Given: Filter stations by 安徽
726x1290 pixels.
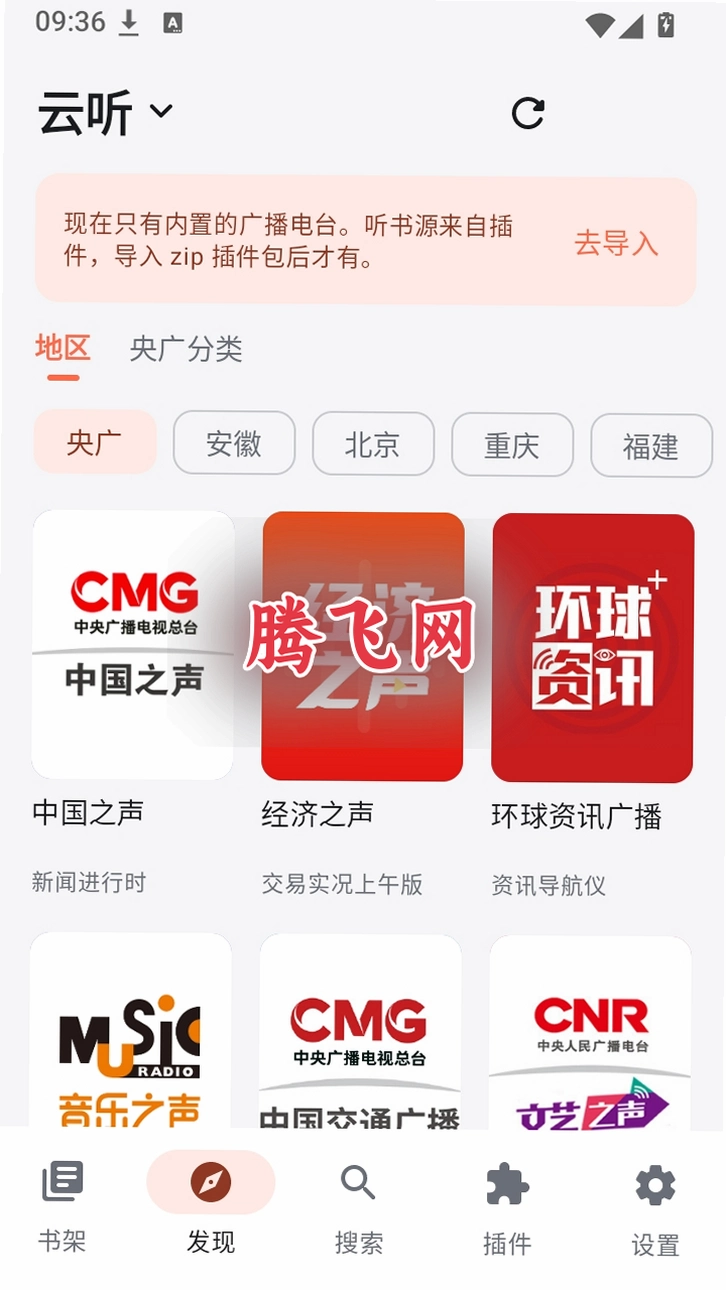Looking at the screenshot, I should [x=234, y=443].
